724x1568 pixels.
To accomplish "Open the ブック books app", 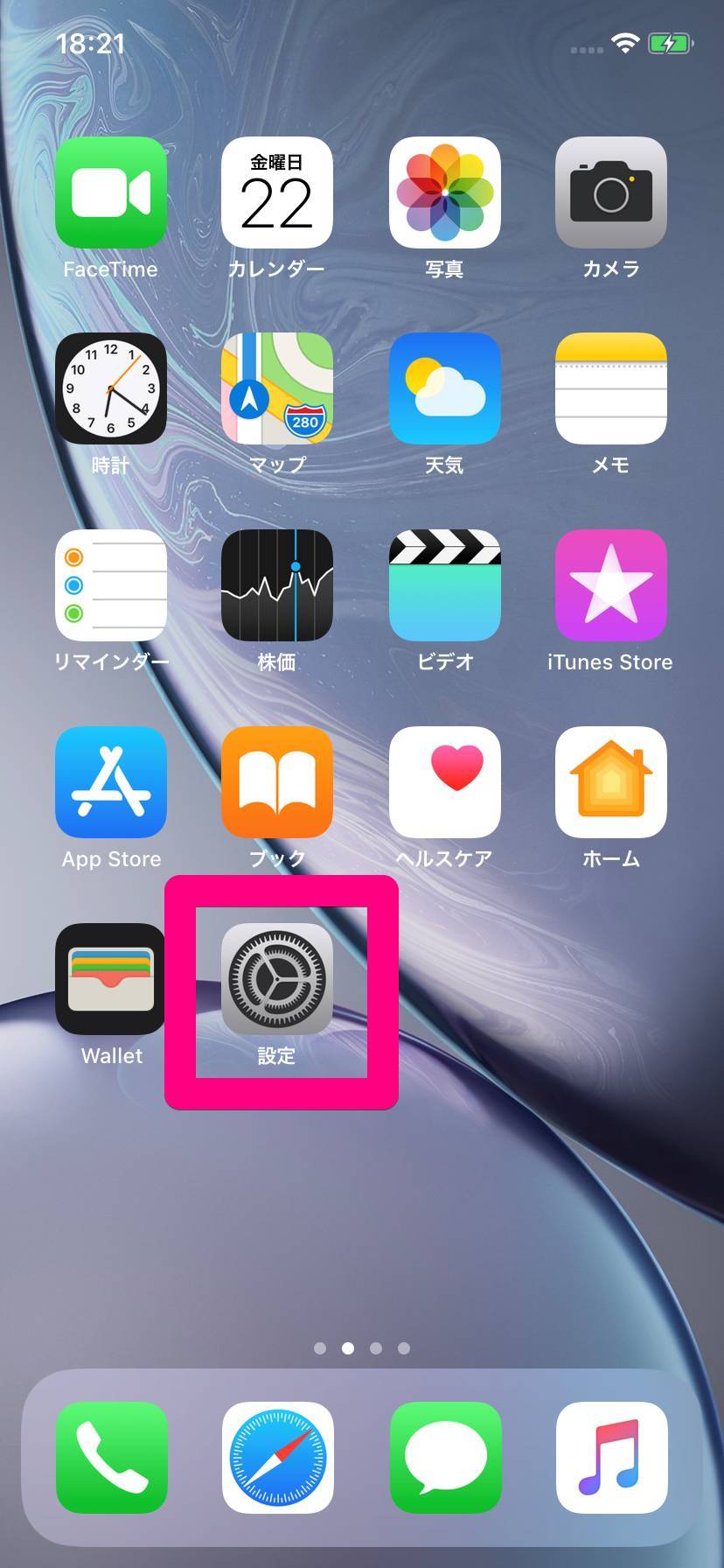I will (277, 781).
